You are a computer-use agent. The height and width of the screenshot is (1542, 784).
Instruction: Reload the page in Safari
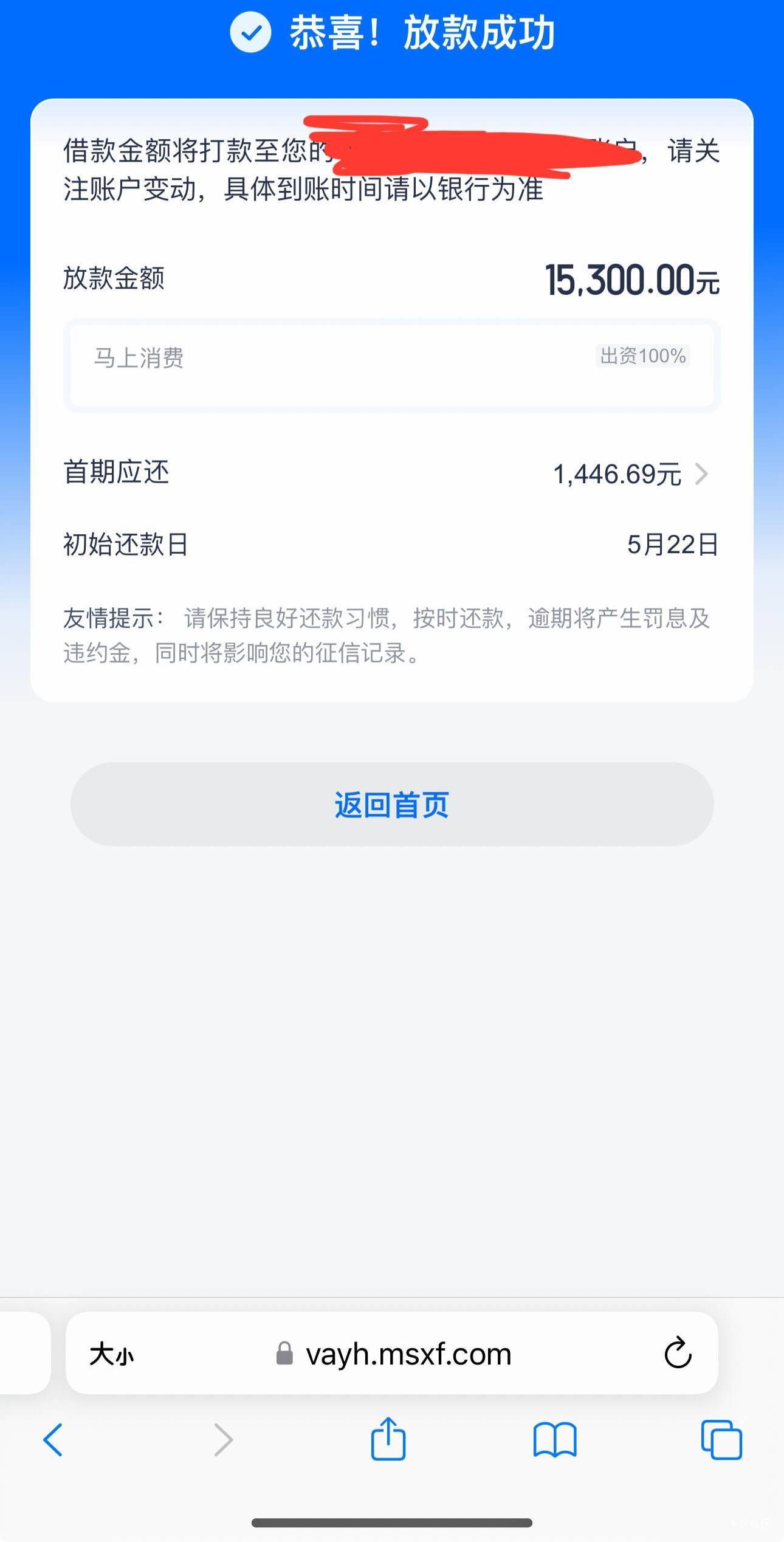(678, 1353)
